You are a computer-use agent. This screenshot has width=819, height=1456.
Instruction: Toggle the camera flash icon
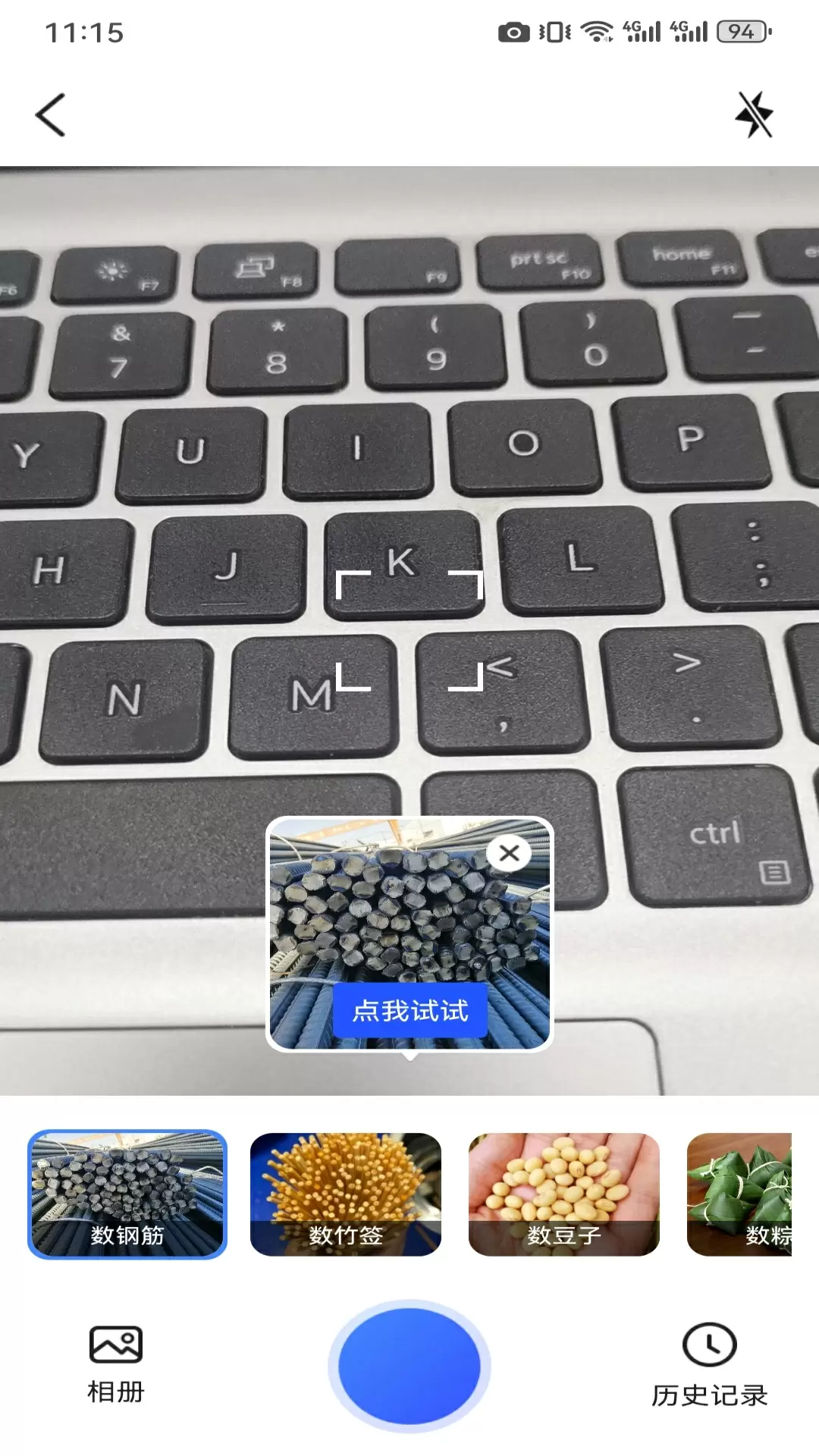pos(754,115)
